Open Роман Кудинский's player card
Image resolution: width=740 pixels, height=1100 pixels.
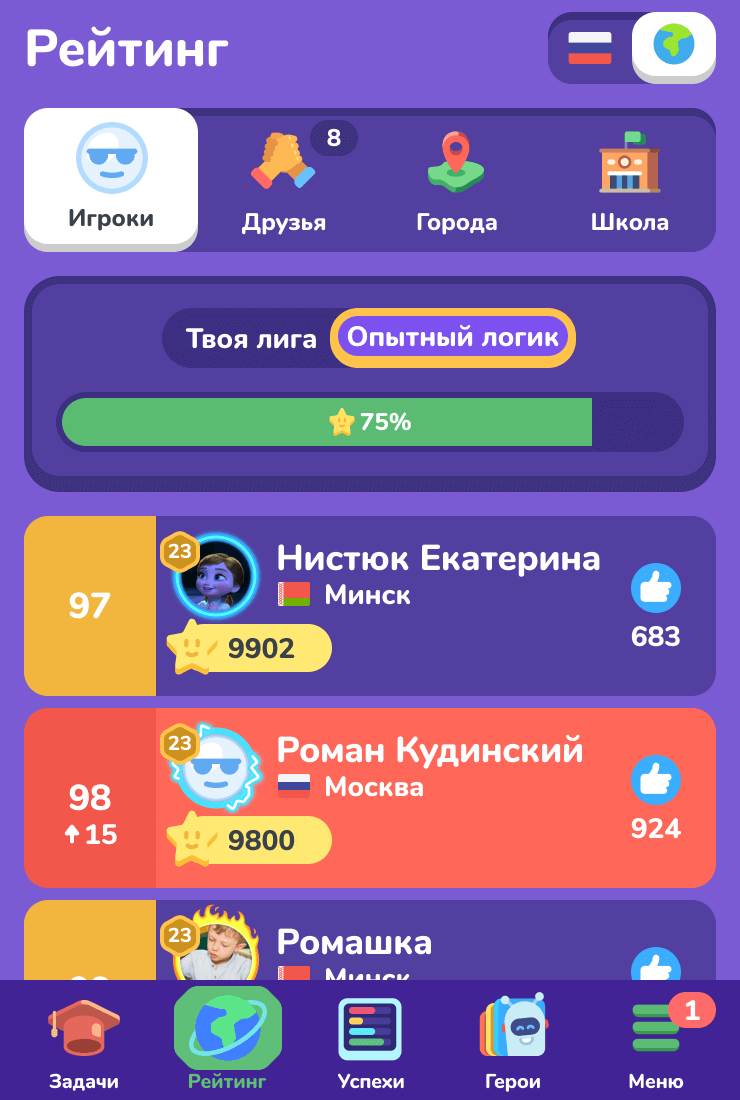tap(428, 750)
